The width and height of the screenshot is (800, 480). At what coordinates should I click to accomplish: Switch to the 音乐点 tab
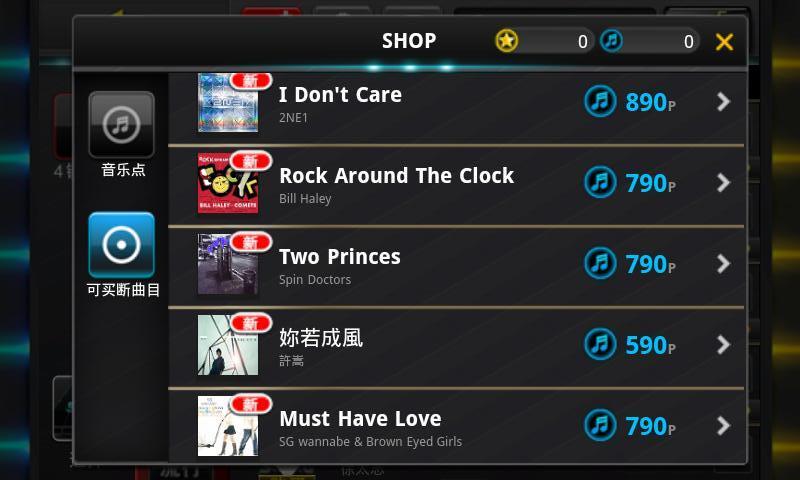(121, 126)
